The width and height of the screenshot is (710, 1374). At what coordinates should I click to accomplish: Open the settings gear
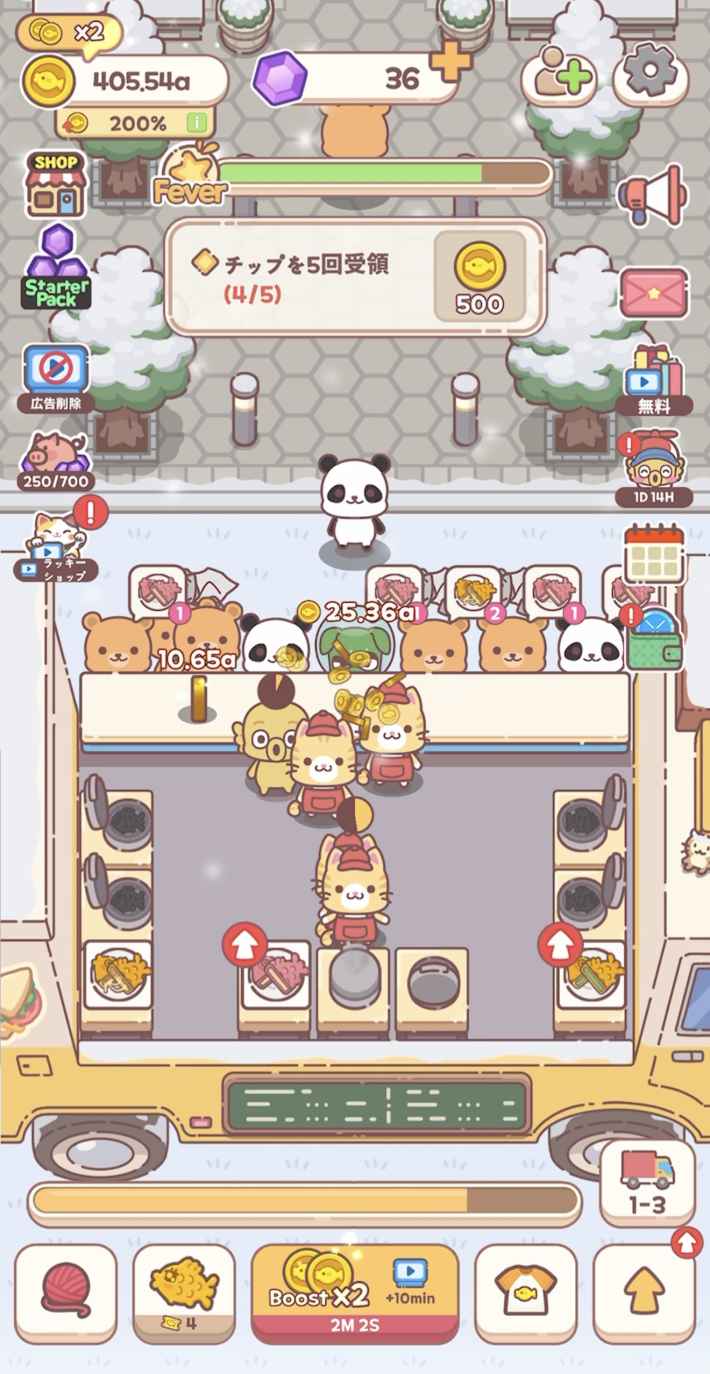(650, 74)
